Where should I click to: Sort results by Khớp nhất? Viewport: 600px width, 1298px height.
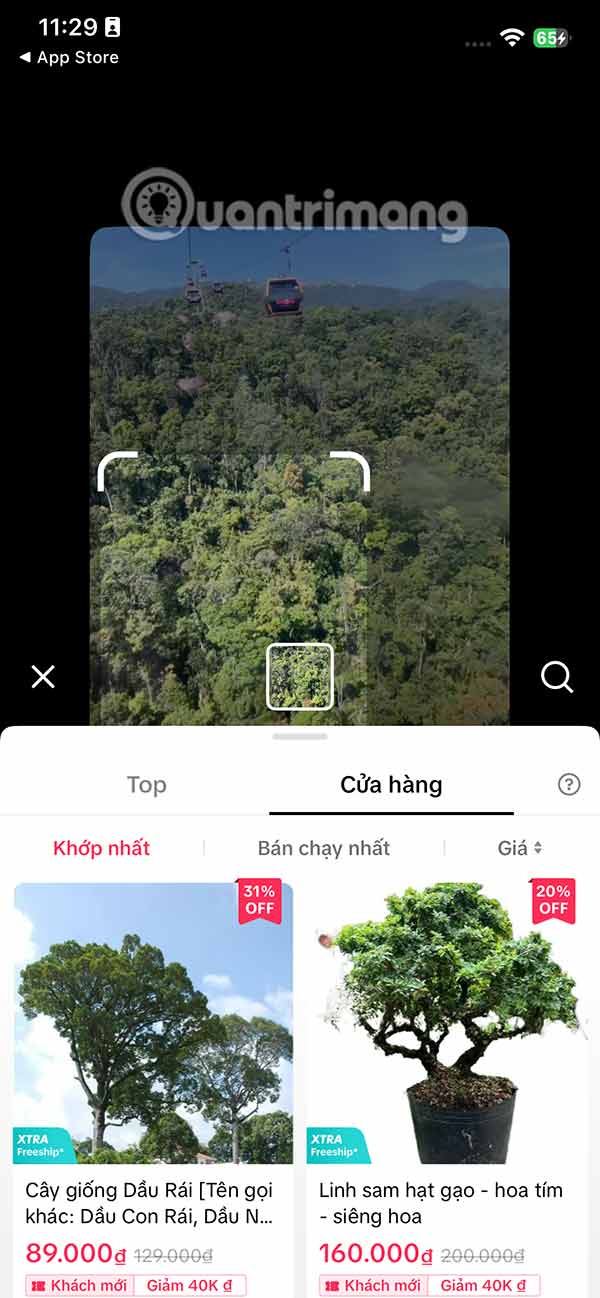tap(102, 848)
